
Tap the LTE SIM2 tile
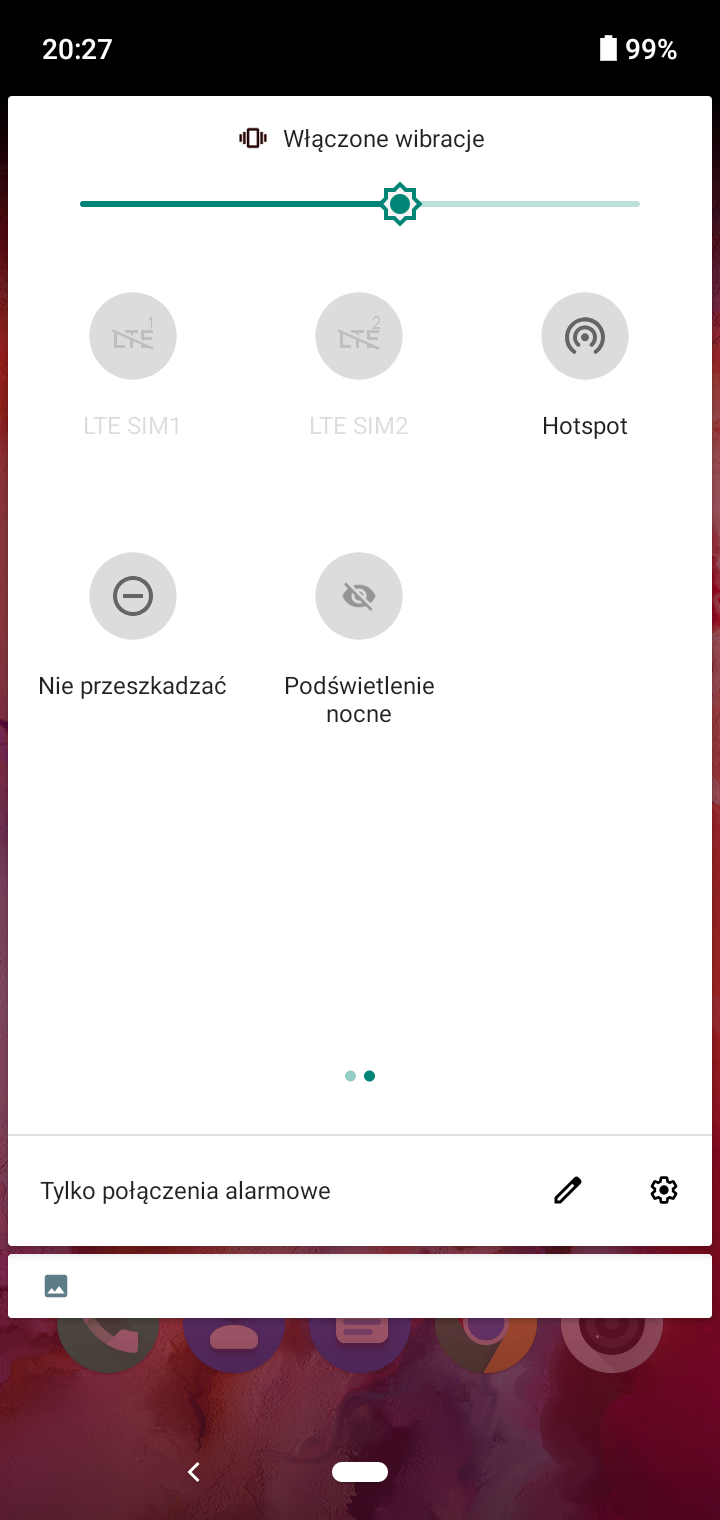coord(359,336)
